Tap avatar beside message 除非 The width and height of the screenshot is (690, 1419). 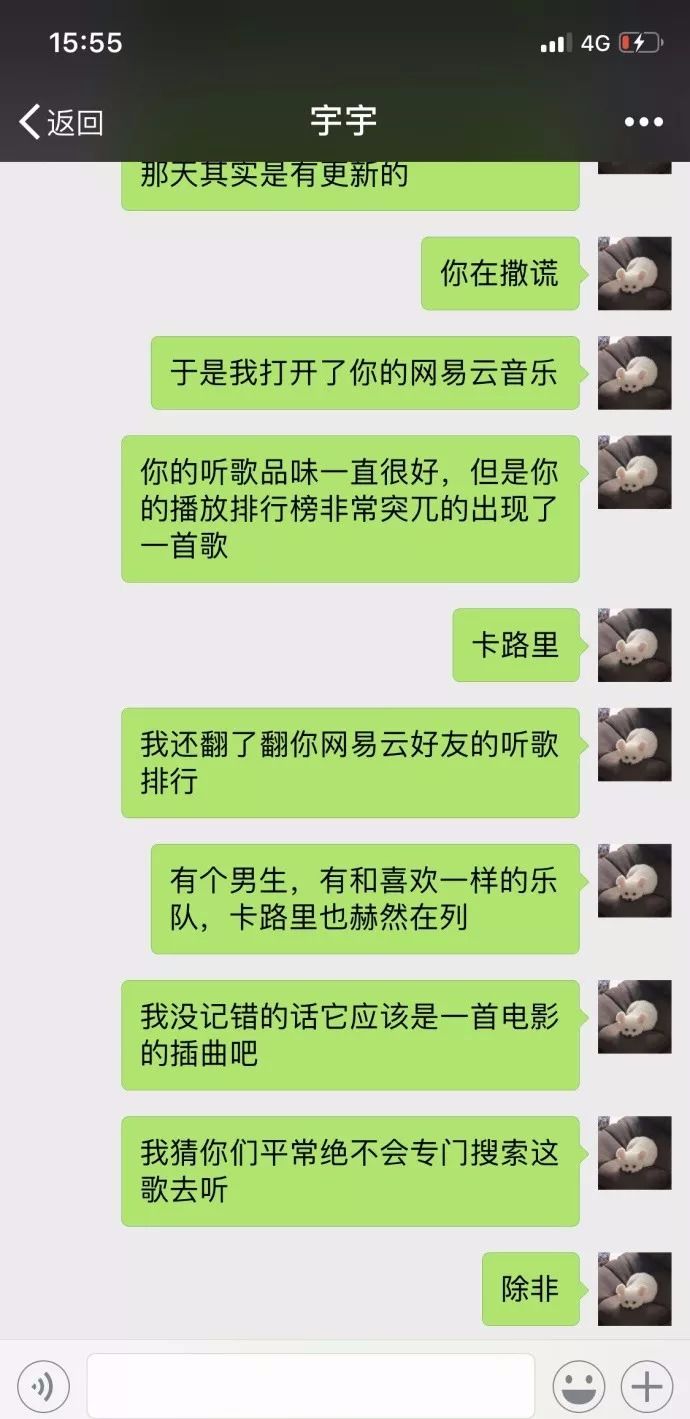click(x=634, y=1289)
